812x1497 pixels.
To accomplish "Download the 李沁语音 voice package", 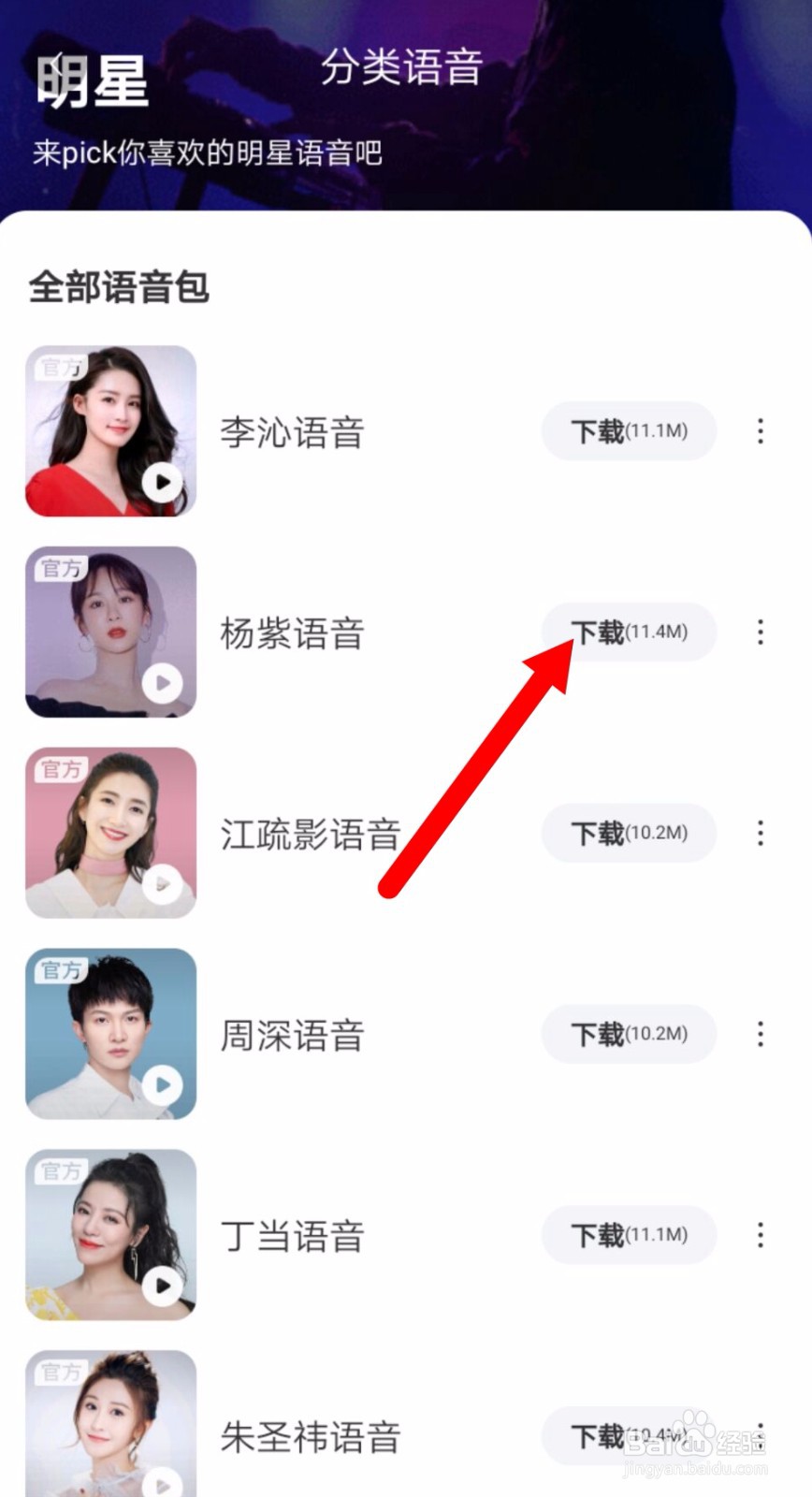I will coord(629,431).
